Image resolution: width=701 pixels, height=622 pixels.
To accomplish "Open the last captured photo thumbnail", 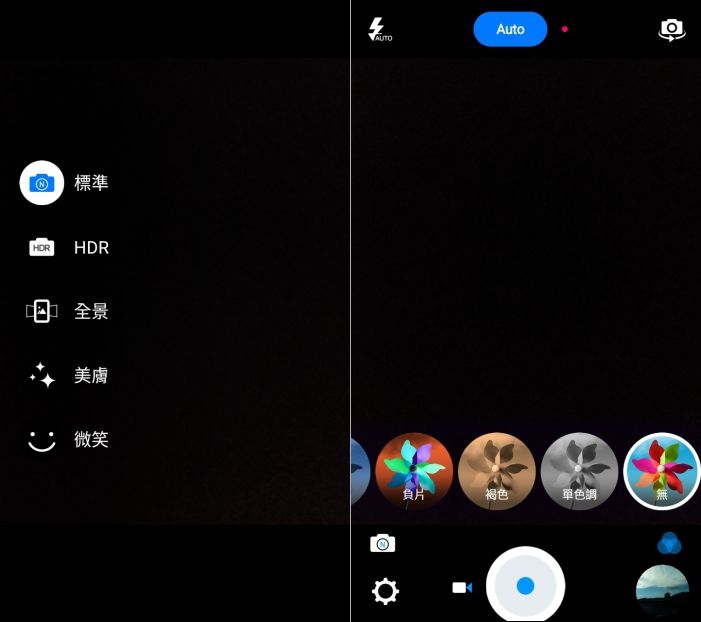I will (x=662, y=591).
